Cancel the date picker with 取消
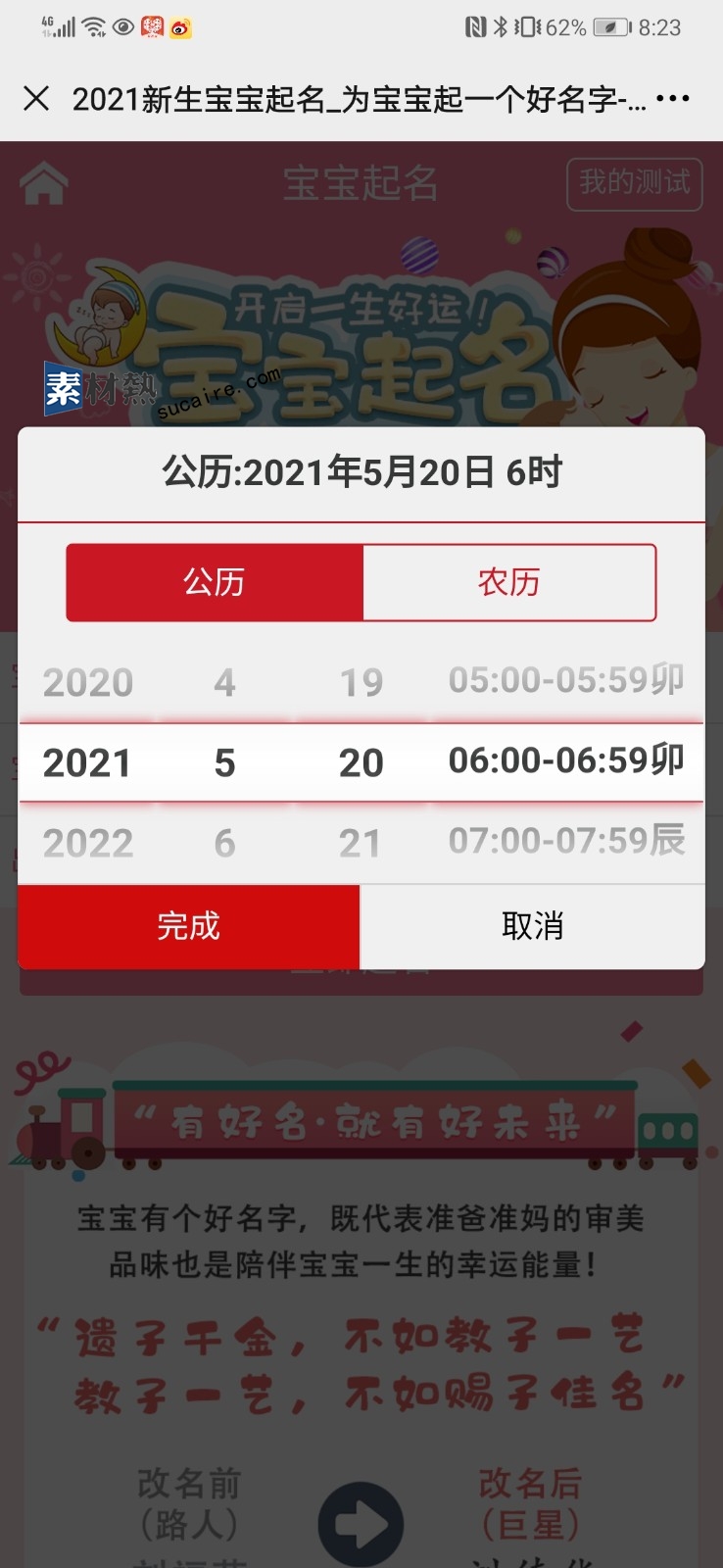Screen dimensions: 723x1568 click(532, 926)
